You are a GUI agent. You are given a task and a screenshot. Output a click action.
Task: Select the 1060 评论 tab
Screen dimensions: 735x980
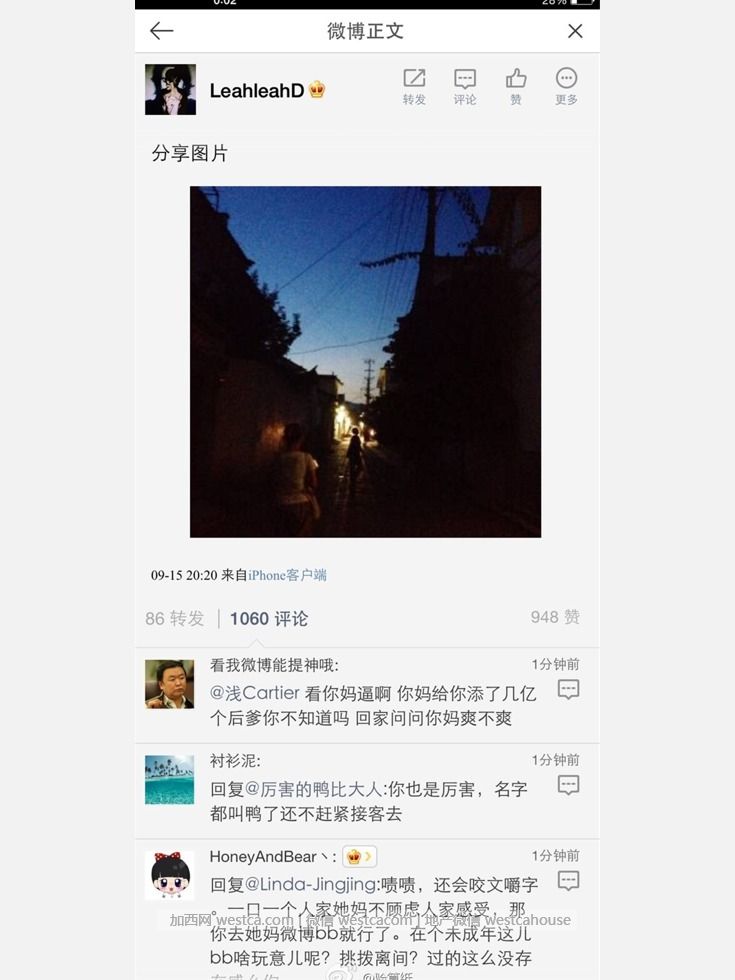(x=269, y=619)
